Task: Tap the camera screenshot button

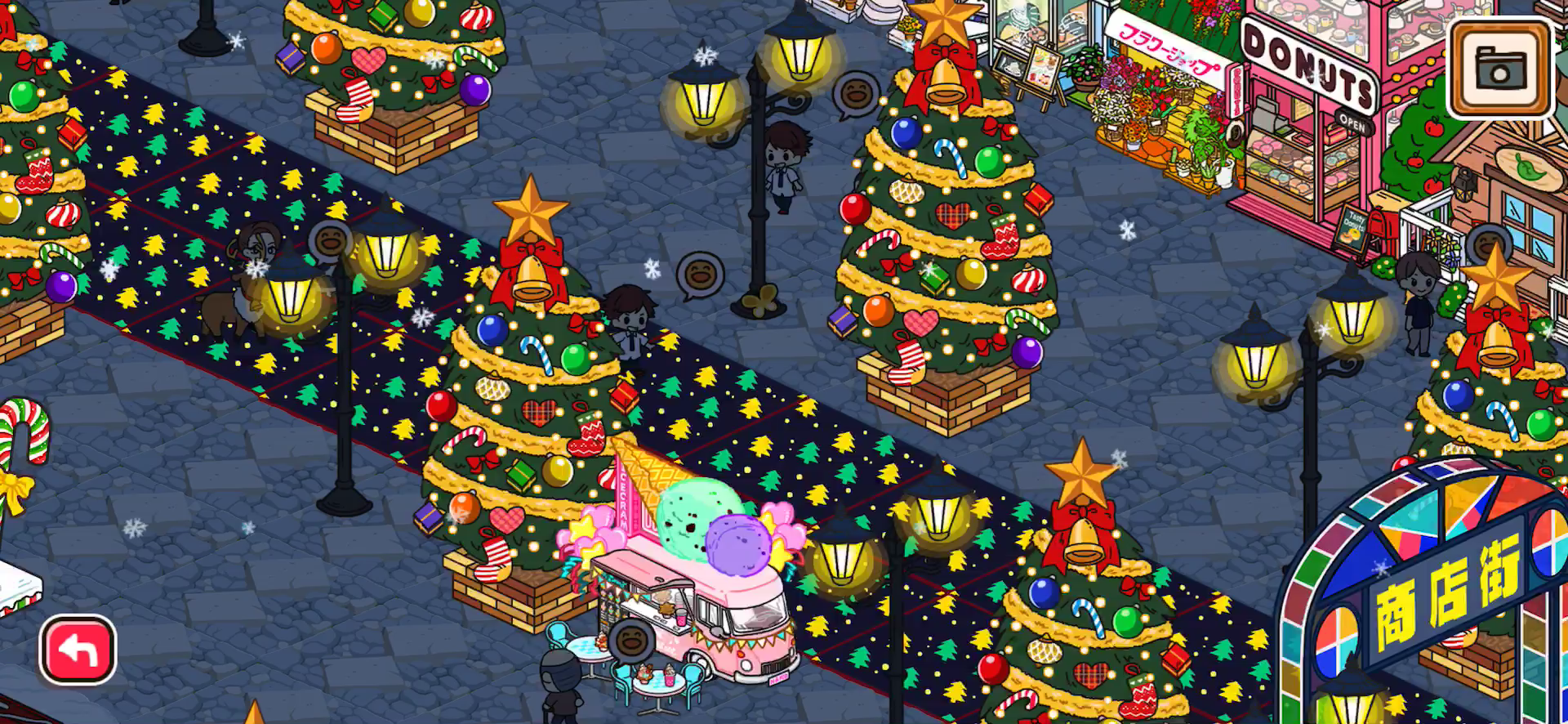Action: 1499,68
